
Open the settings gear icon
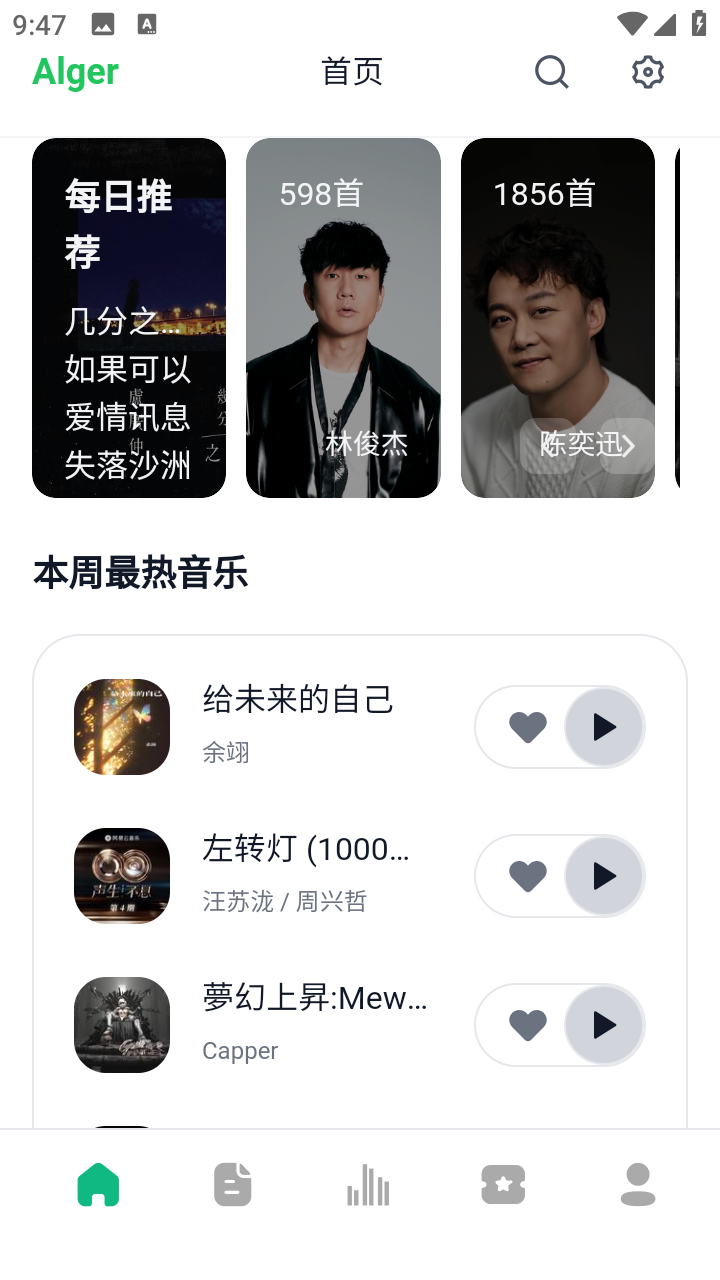[x=647, y=71]
